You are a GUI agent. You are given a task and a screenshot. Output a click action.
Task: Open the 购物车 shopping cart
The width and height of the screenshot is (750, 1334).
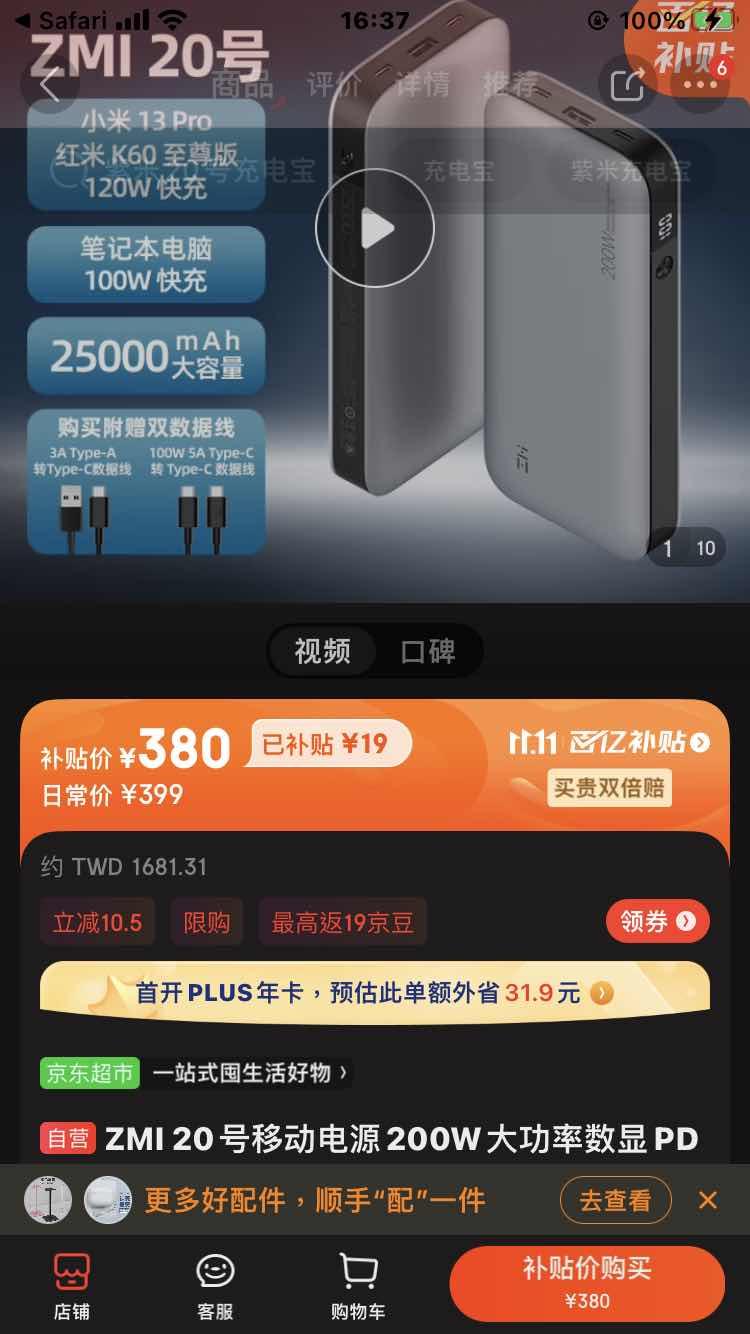click(x=358, y=1285)
